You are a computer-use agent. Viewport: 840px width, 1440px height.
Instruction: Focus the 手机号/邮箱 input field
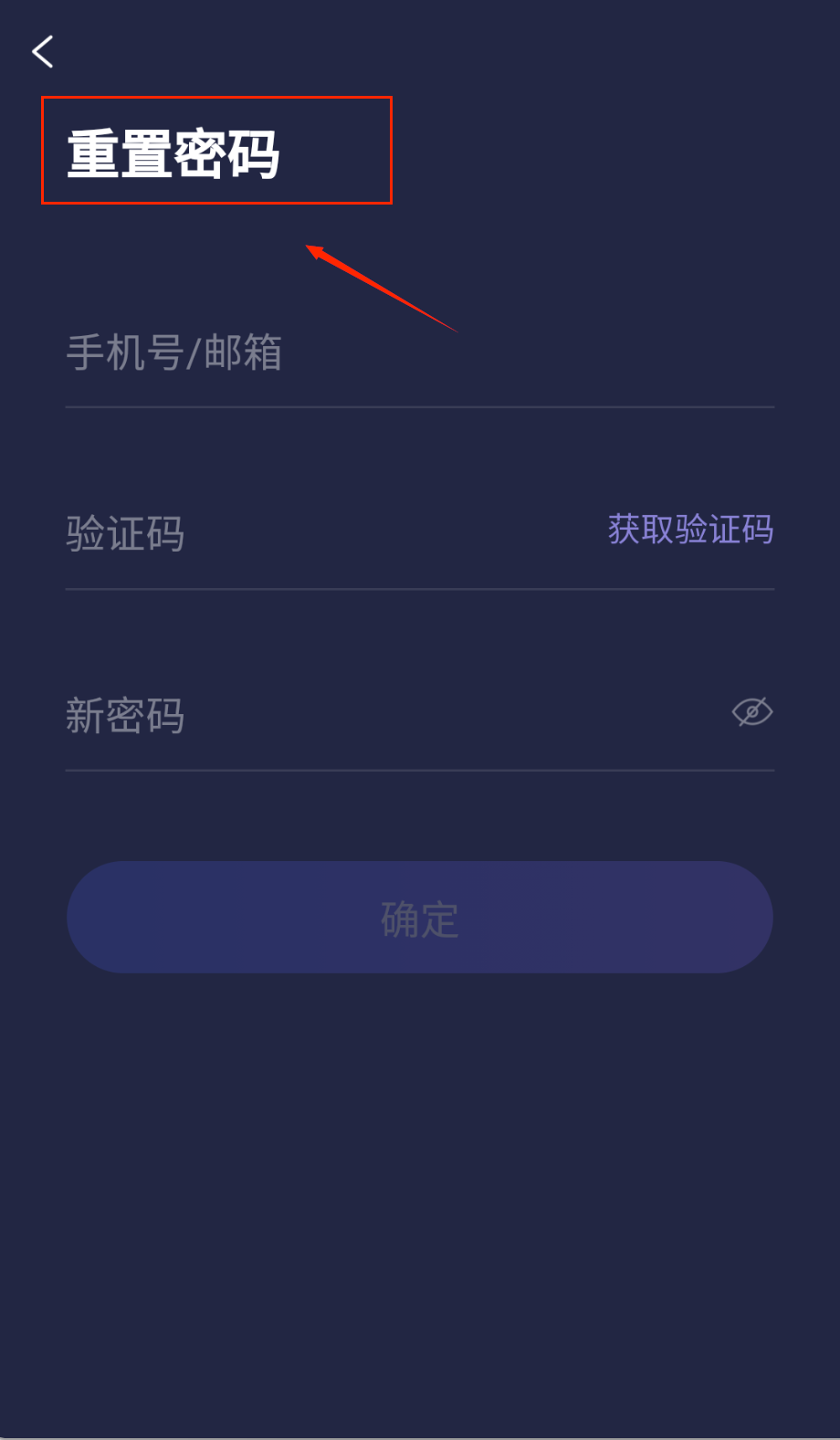pyautogui.click(x=365, y=353)
